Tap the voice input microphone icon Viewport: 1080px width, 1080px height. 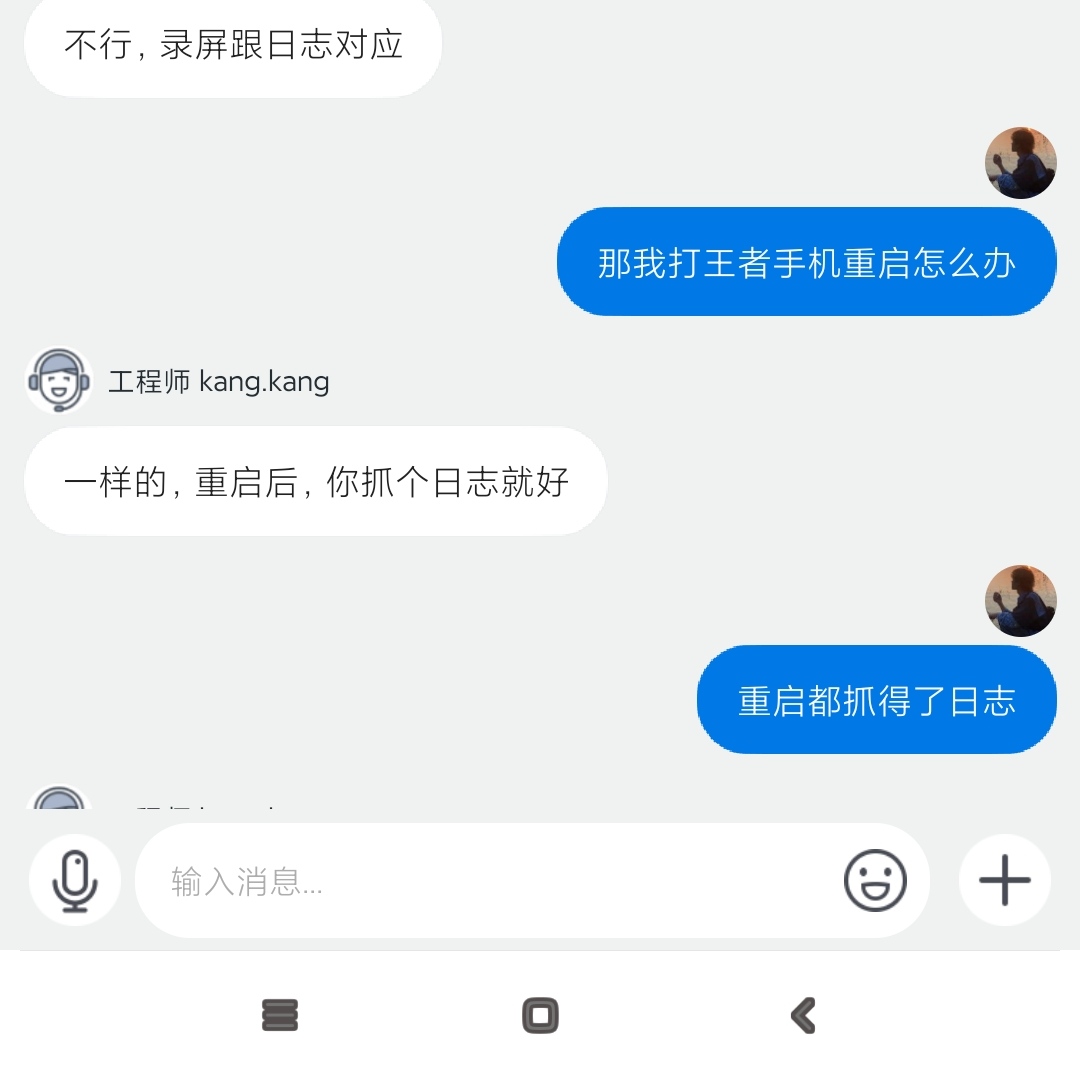[x=75, y=881]
